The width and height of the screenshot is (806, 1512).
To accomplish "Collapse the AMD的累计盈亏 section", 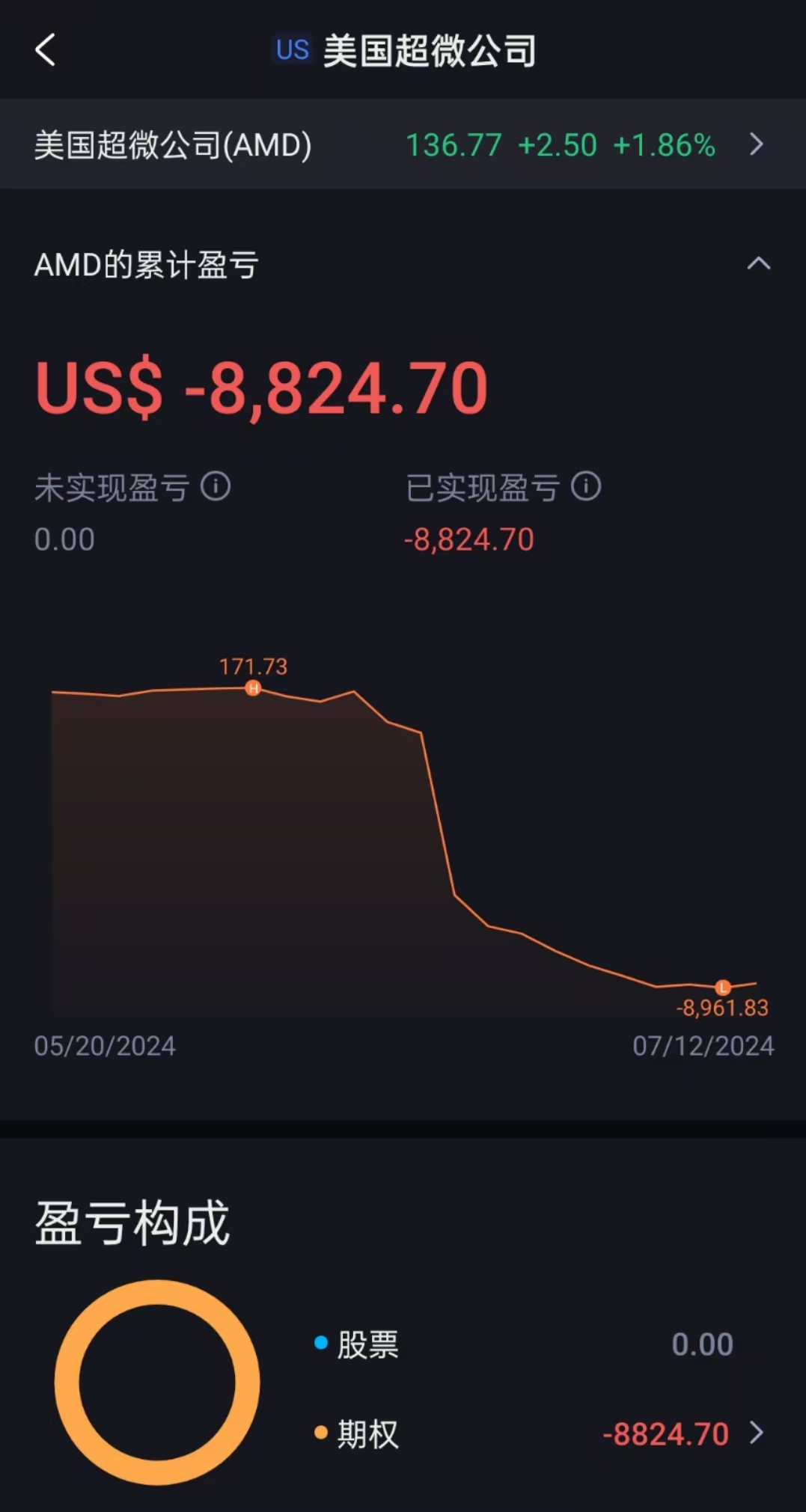I will (758, 263).
